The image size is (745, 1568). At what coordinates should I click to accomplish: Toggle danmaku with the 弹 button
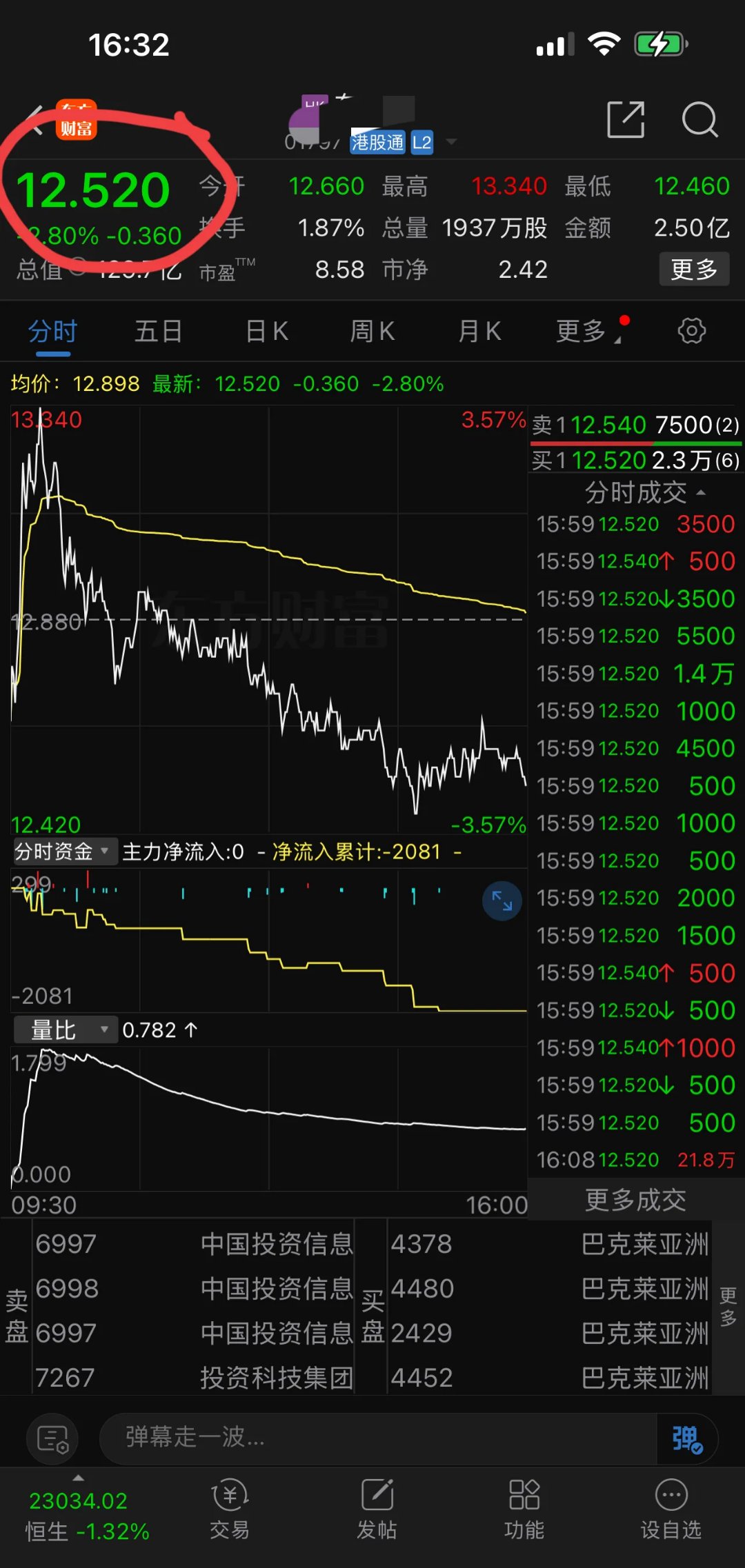point(687,1439)
